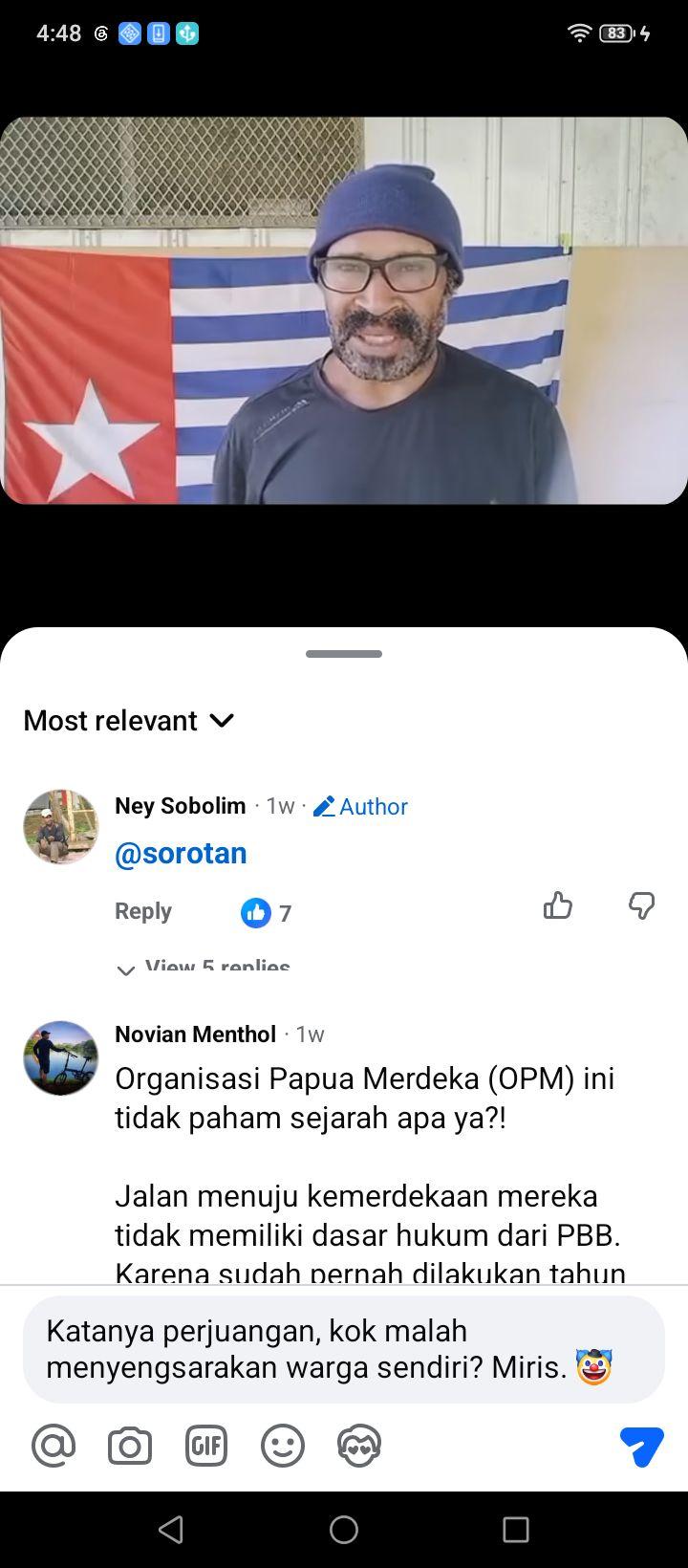
Task: Insert a mention with the @ icon
Action: pos(54,1446)
